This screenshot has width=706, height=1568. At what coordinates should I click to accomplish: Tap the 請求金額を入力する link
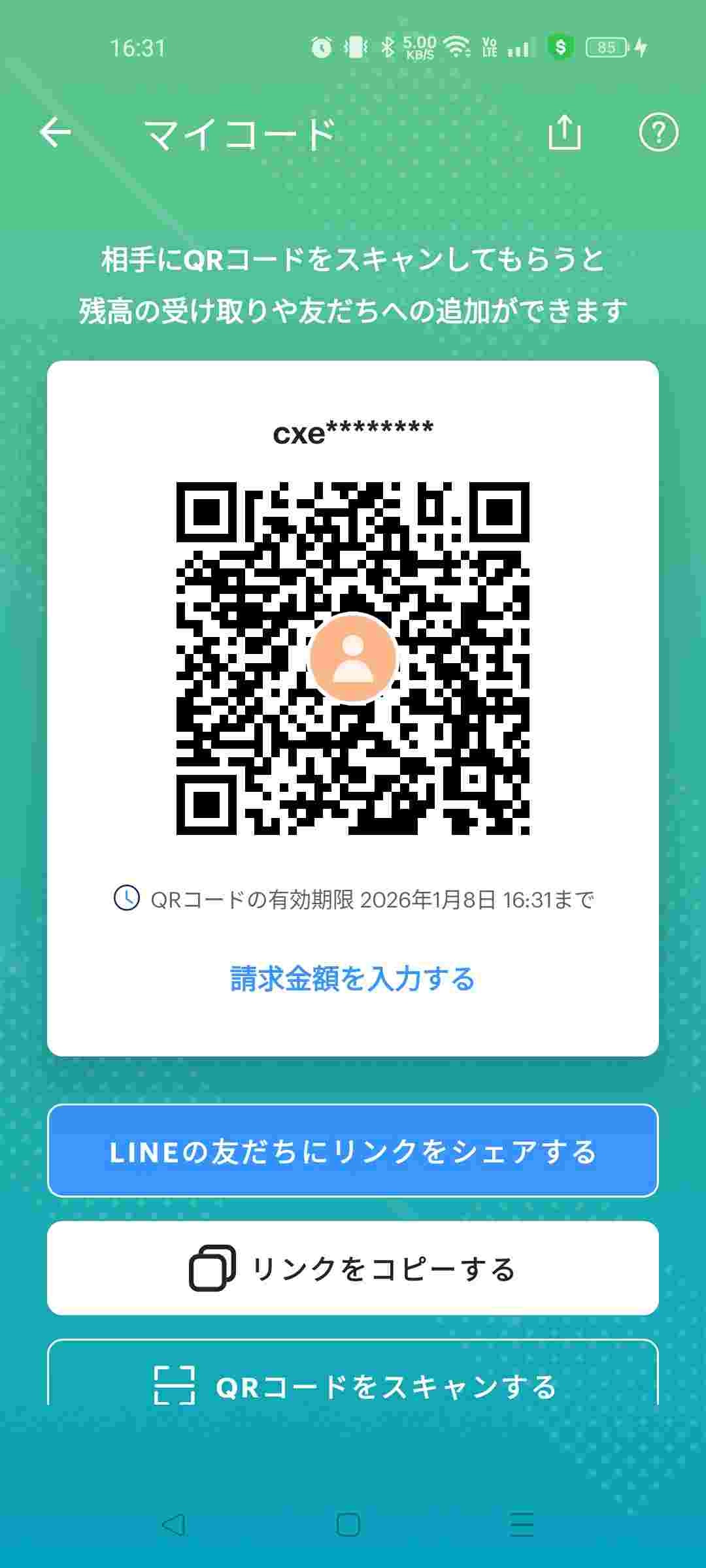point(353,979)
